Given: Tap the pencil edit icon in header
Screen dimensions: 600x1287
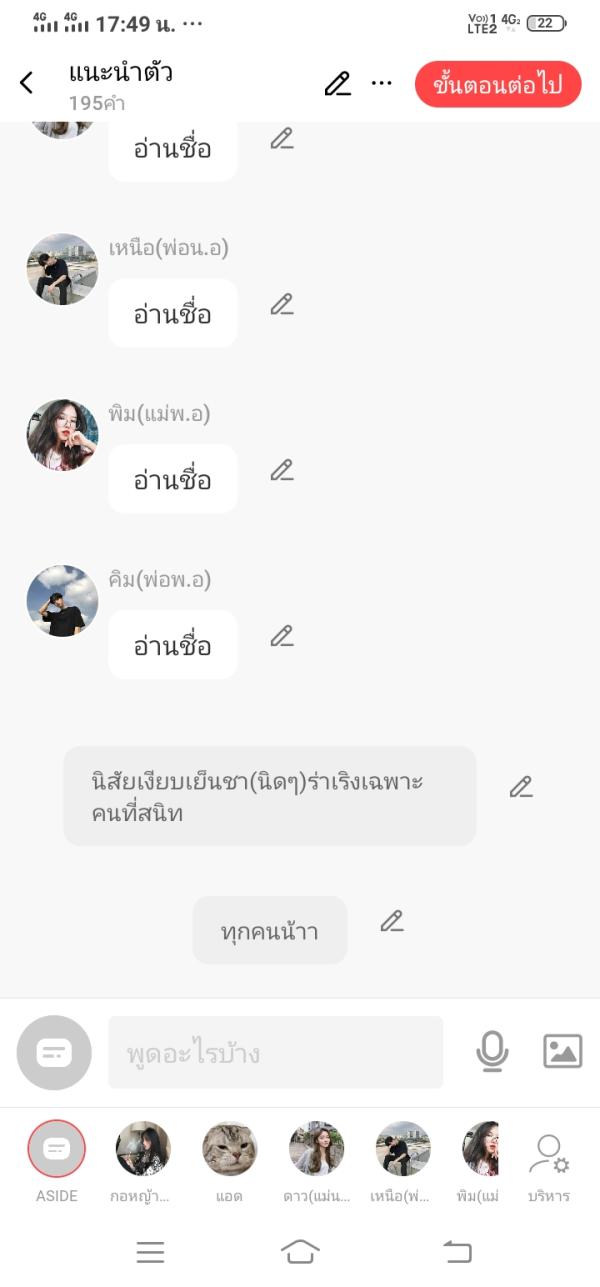Looking at the screenshot, I should click(x=338, y=84).
